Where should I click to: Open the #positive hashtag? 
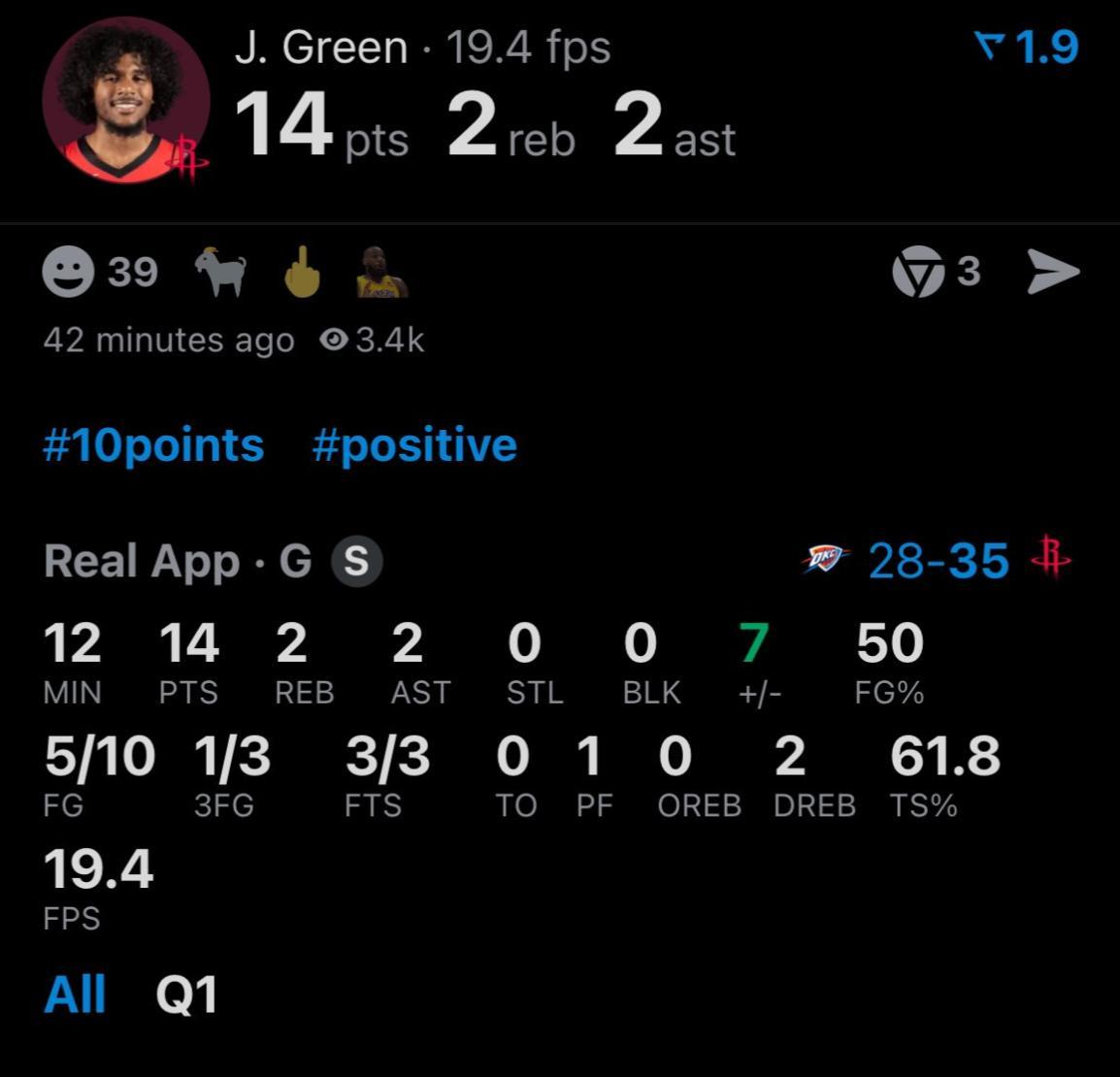point(414,445)
